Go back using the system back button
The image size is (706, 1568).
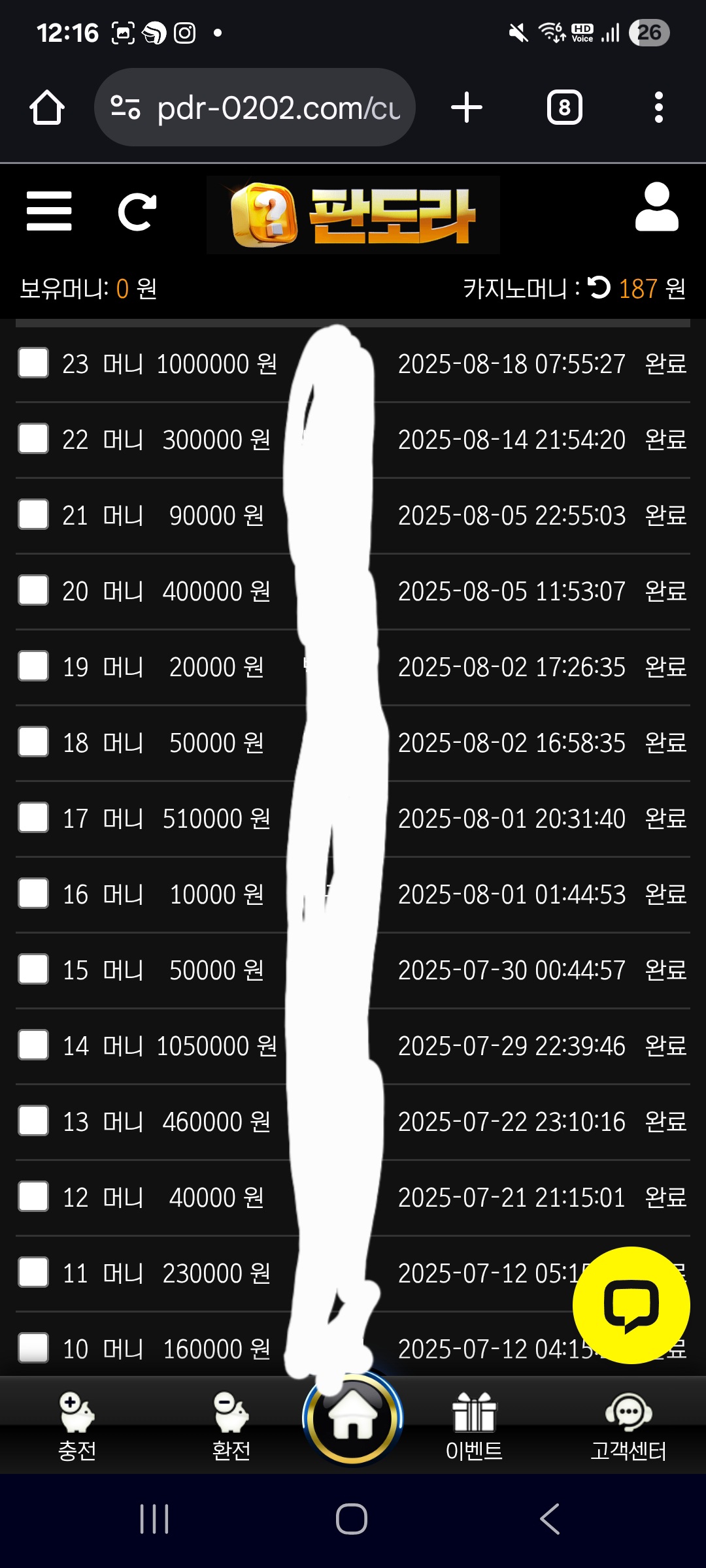coord(550,1518)
